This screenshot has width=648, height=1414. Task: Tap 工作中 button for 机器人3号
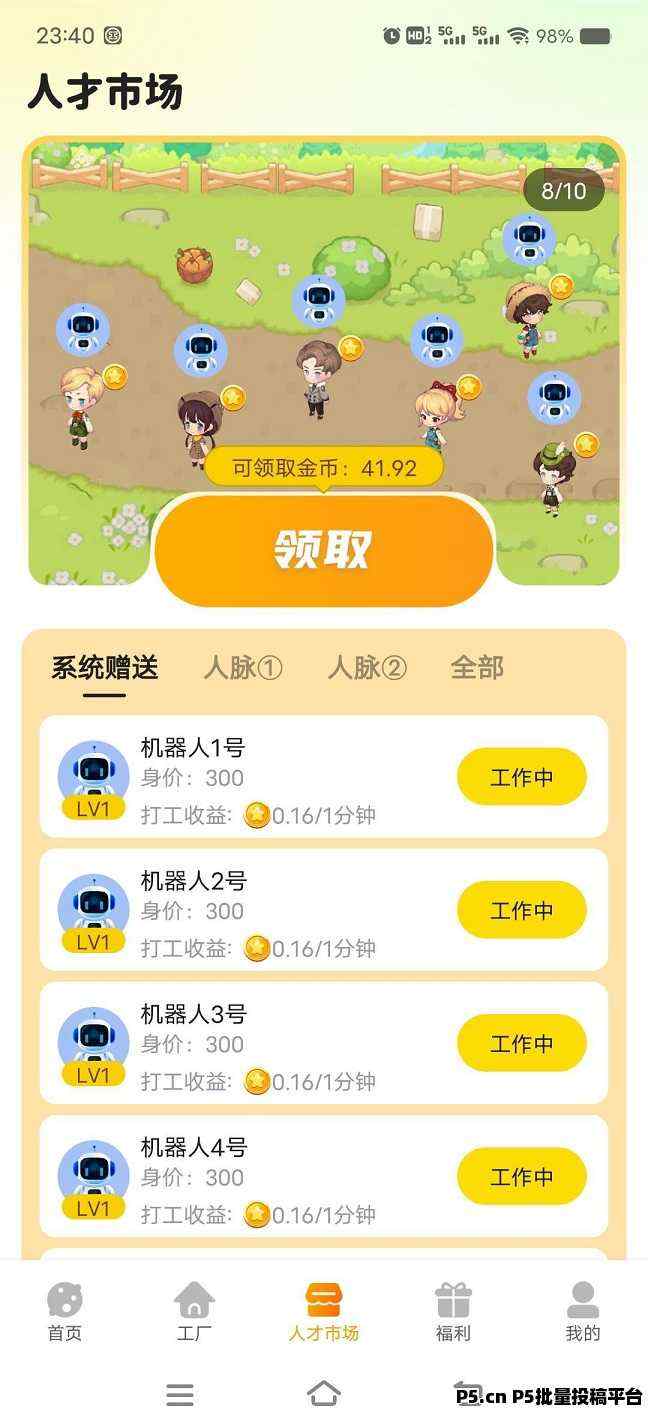(x=521, y=1043)
